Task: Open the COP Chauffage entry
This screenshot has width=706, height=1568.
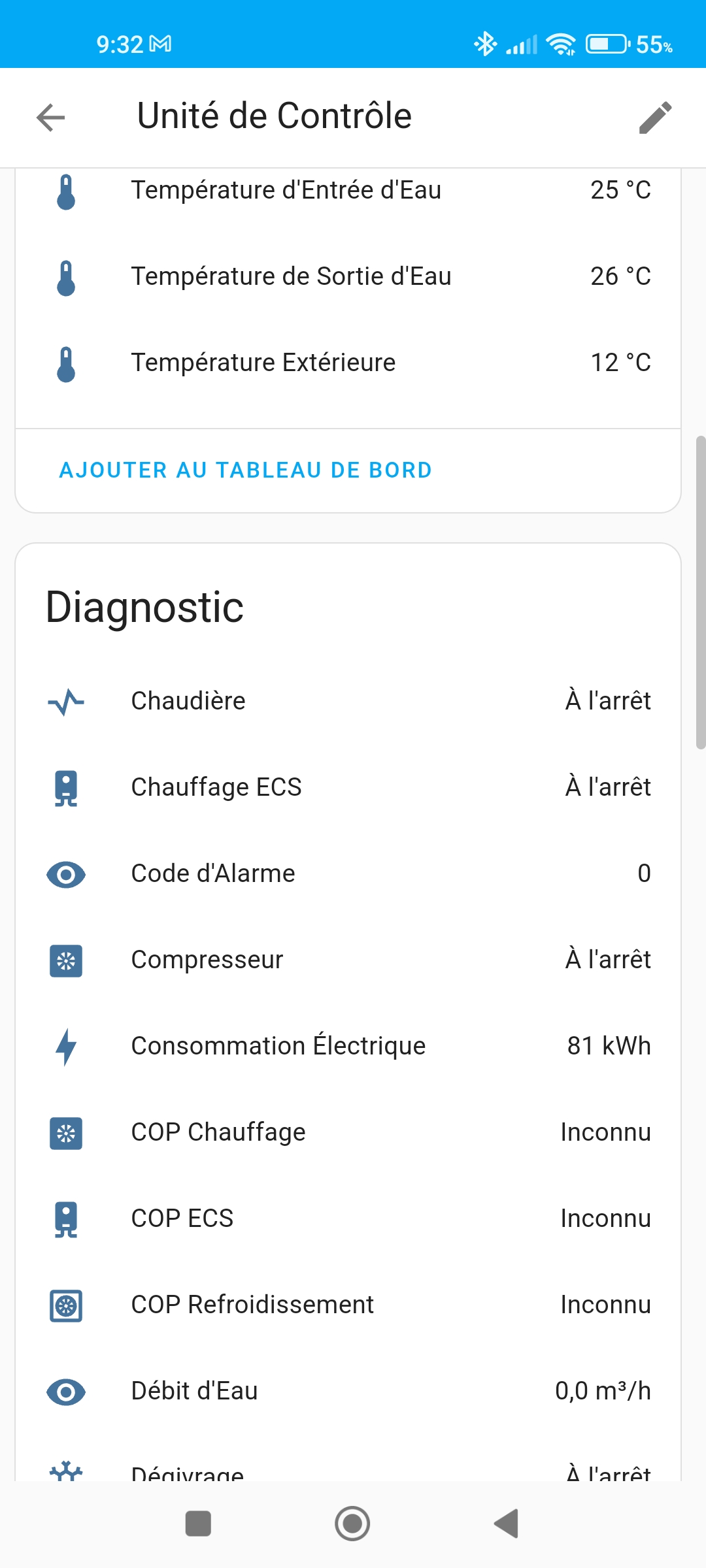Action: tap(348, 1132)
